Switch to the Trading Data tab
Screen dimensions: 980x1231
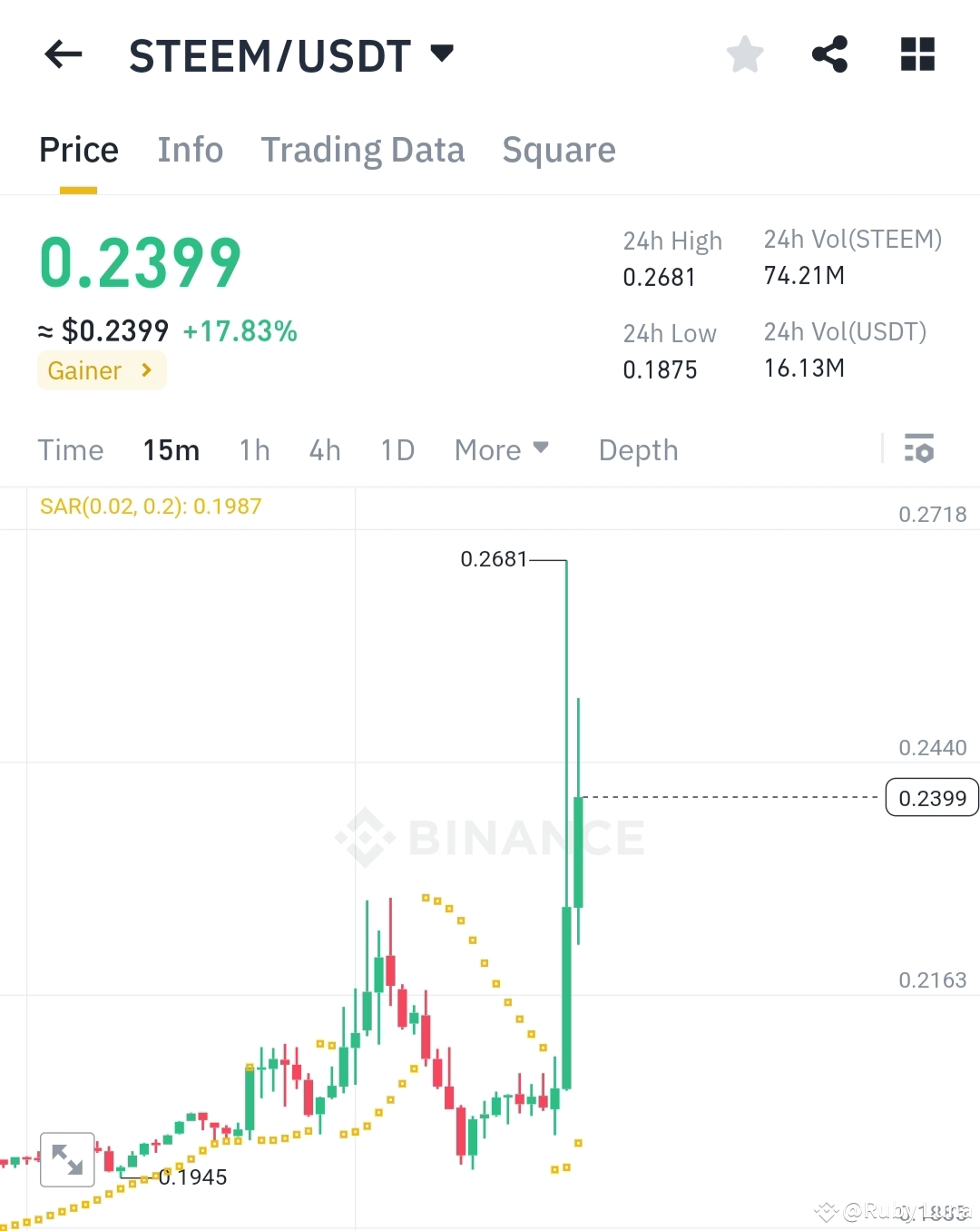coord(363,149)
